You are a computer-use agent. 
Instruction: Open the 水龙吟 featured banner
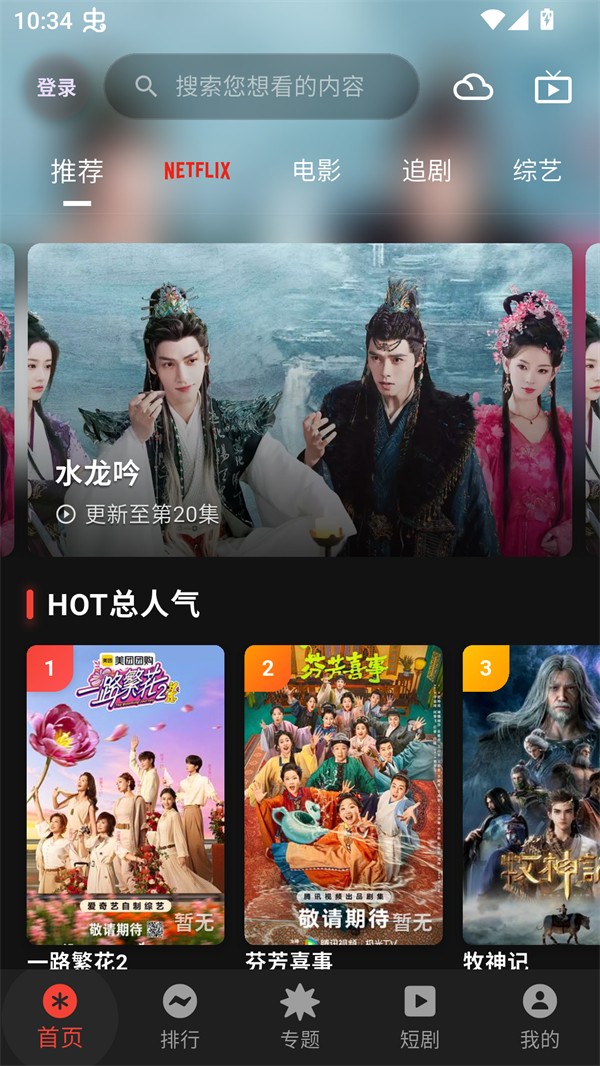(x=300, y=400)
